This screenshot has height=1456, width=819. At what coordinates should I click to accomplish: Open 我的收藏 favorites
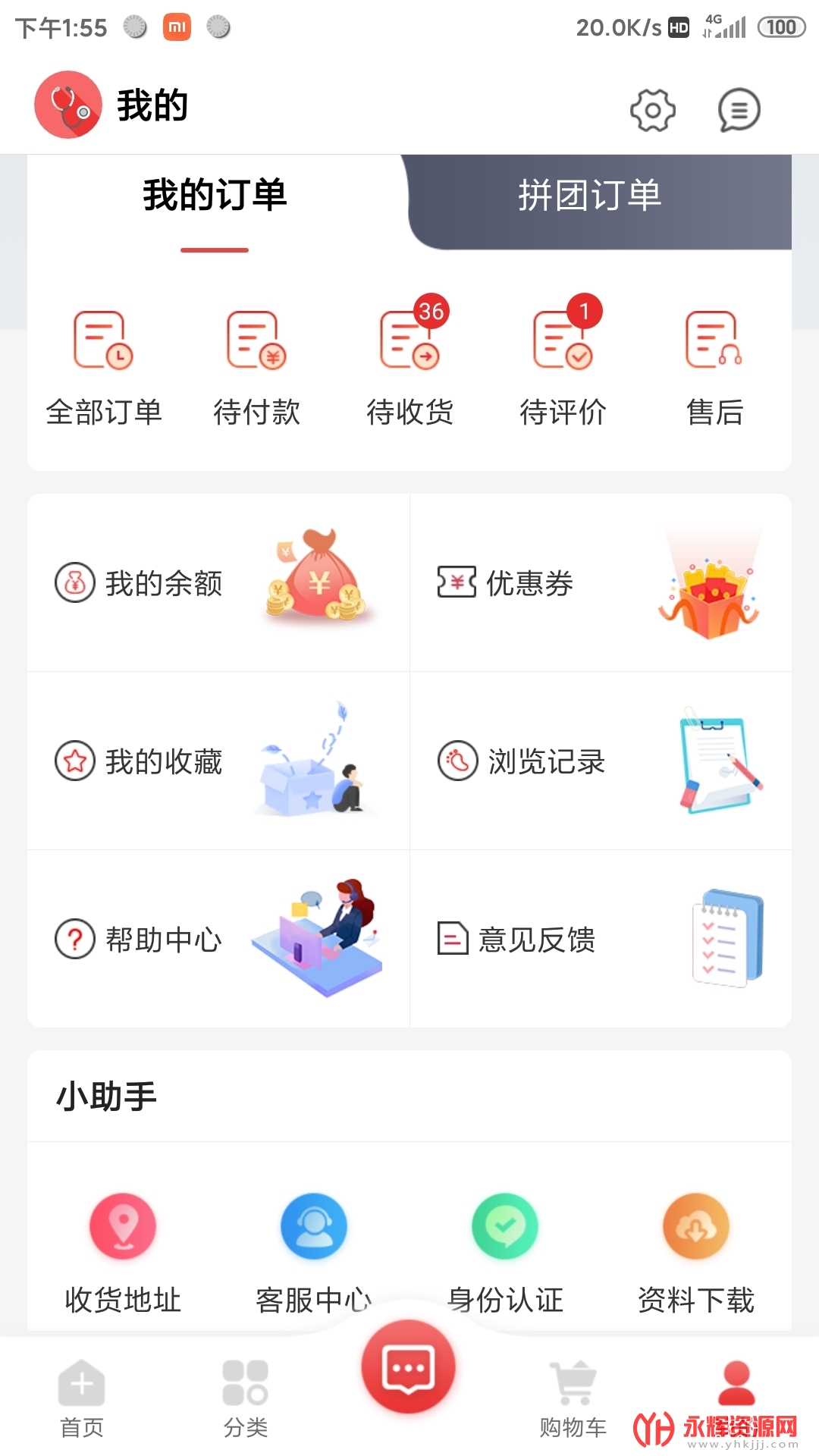[218, 761]
